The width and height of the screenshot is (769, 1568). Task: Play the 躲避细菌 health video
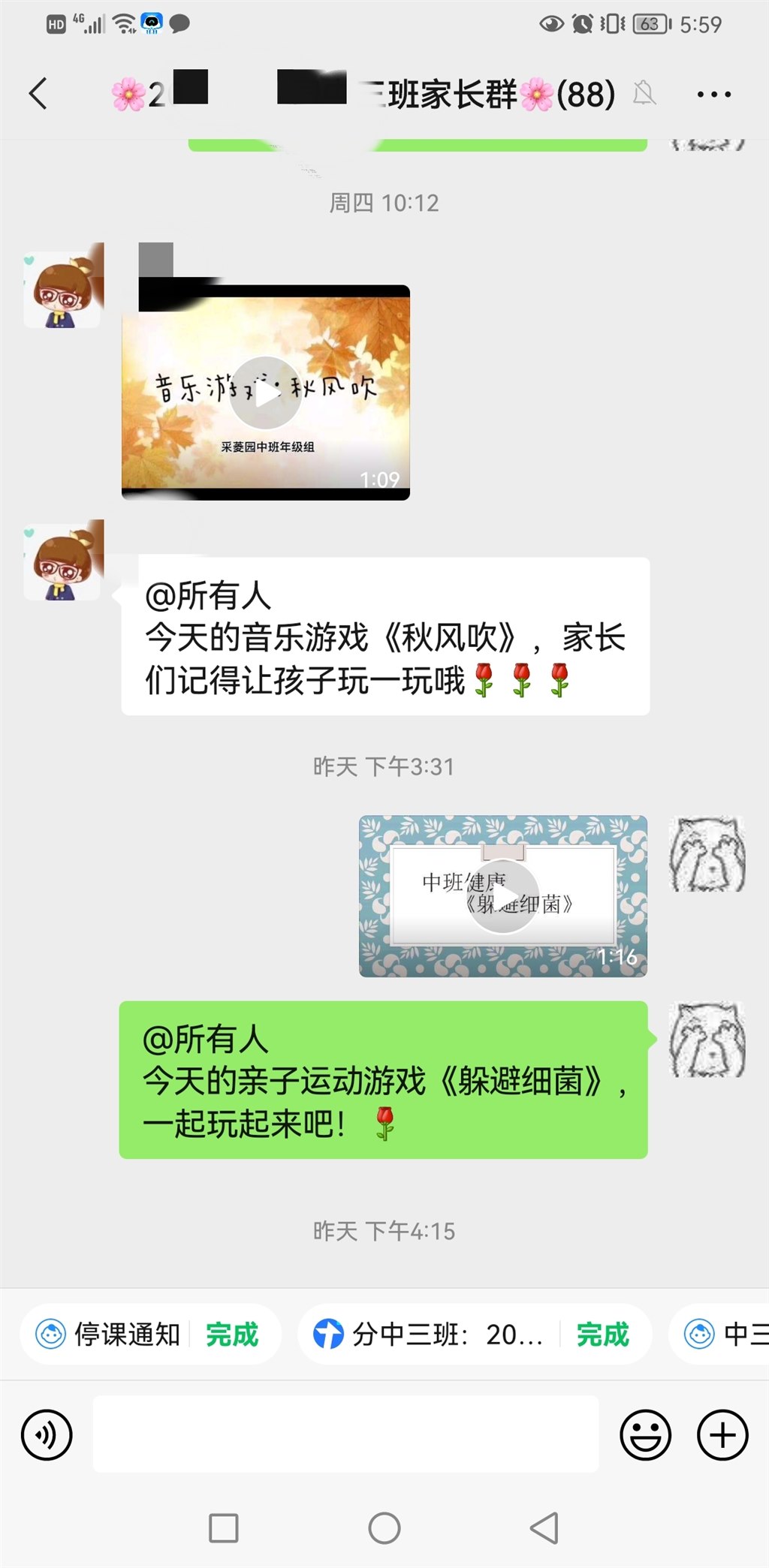point(502,896)
